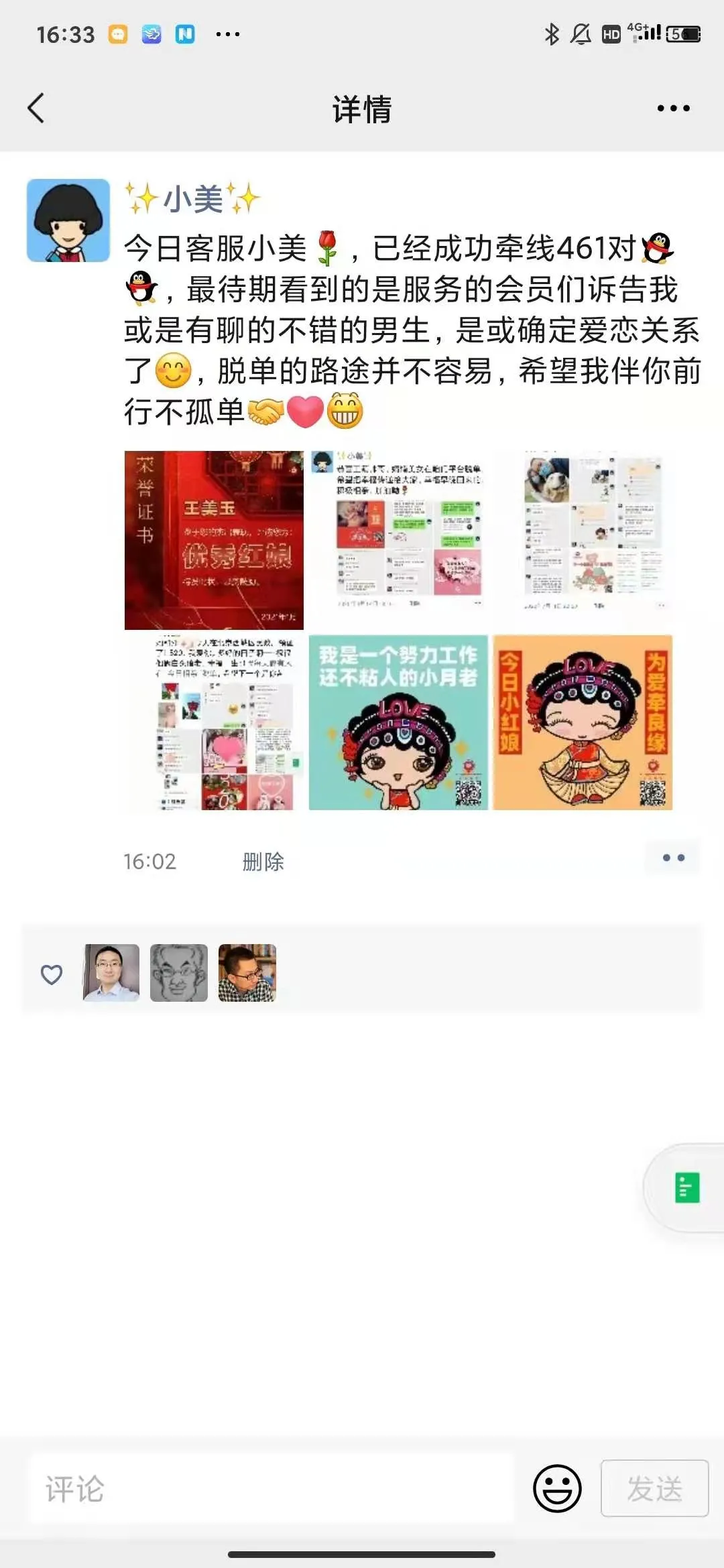Open the three-dot menu in the top bar

[x=673, y=108]
